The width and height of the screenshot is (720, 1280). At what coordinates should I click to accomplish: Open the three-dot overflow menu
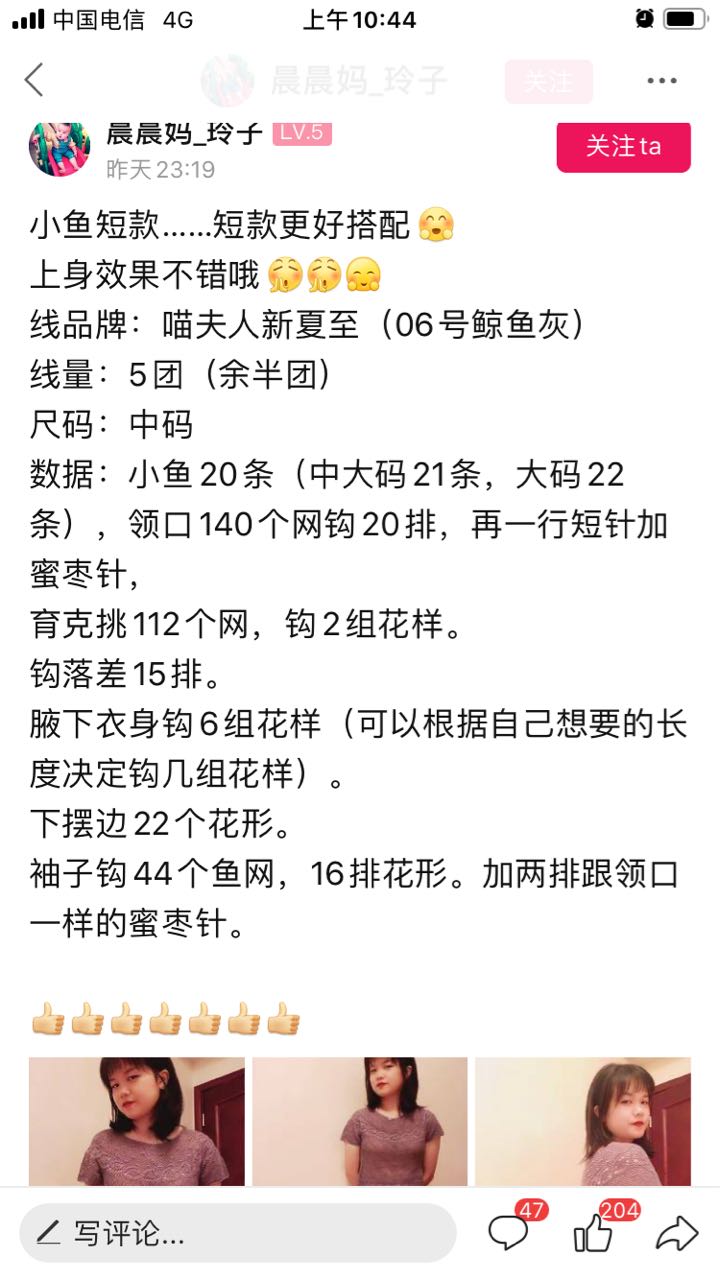[x=662, y=81]
